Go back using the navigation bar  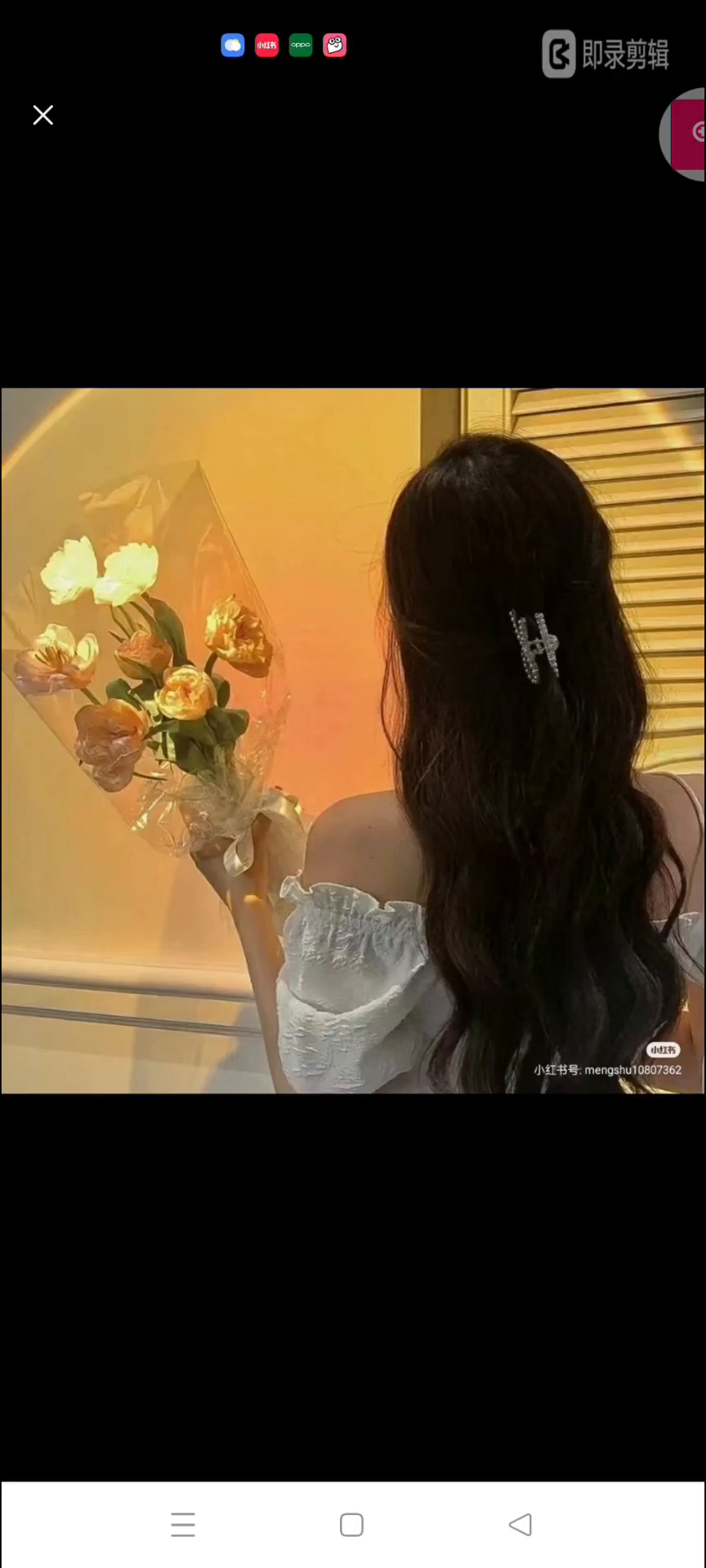click(x=520, y=1524)
